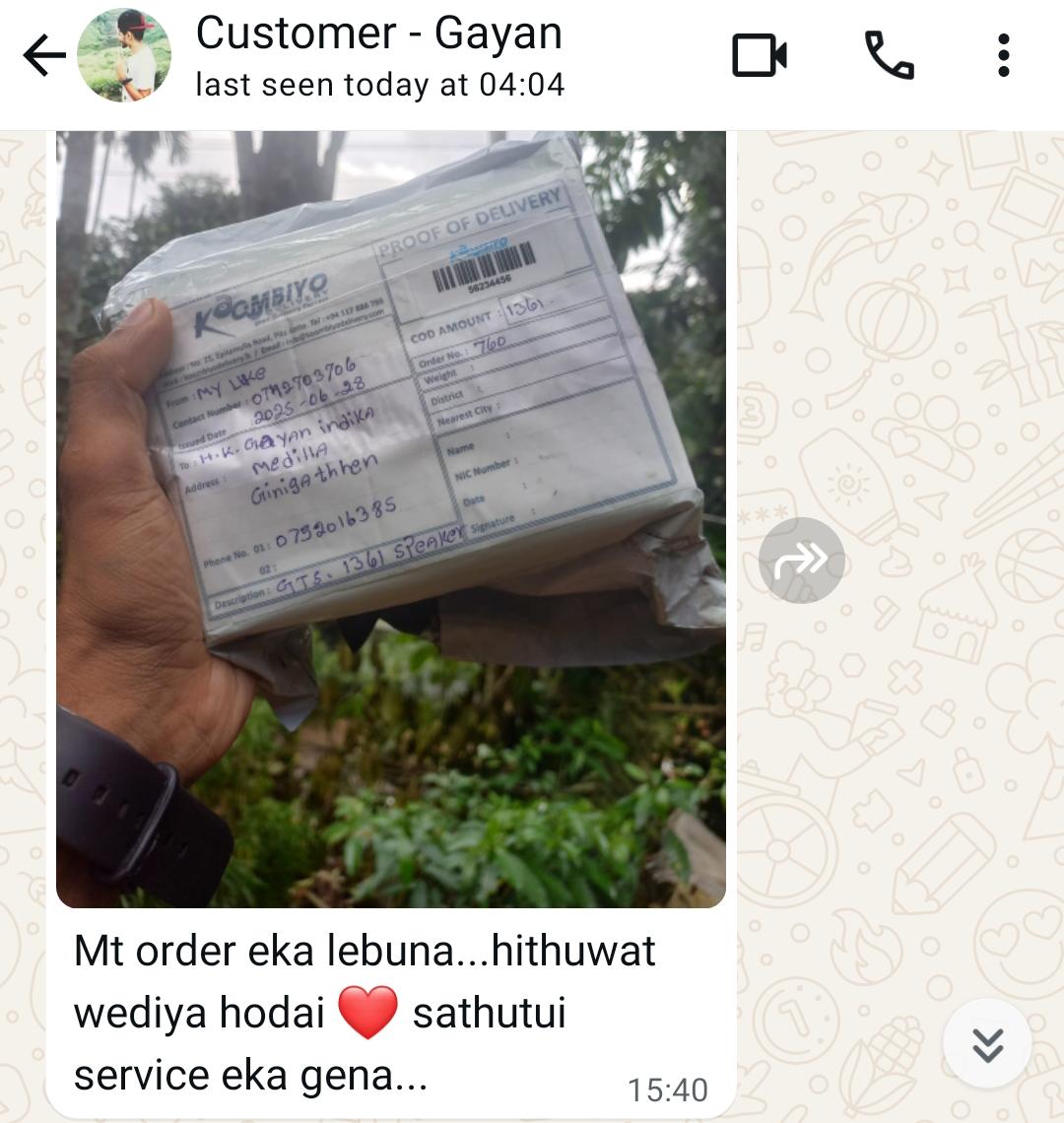The image size is (1064, 1123).
Task: Forward the parcel photo message
Action: click(801, 561)
